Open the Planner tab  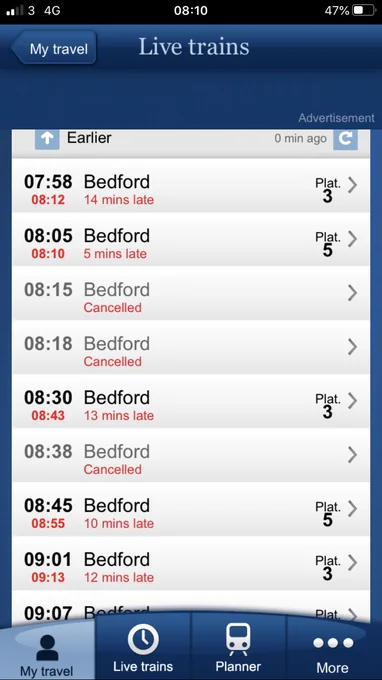click(238, 647)
